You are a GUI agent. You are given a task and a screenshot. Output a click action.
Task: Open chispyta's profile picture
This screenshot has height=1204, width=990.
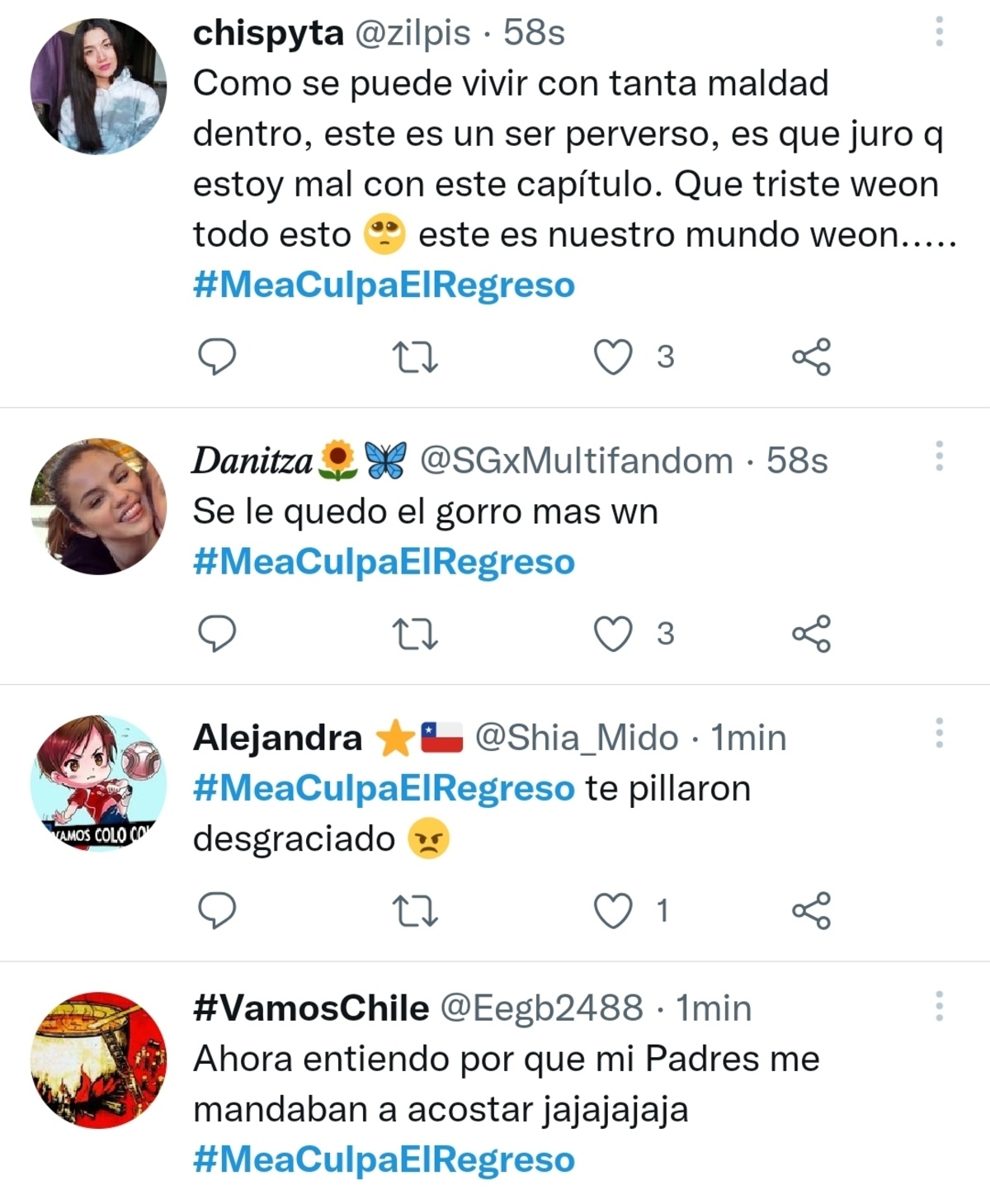point(98,87)
